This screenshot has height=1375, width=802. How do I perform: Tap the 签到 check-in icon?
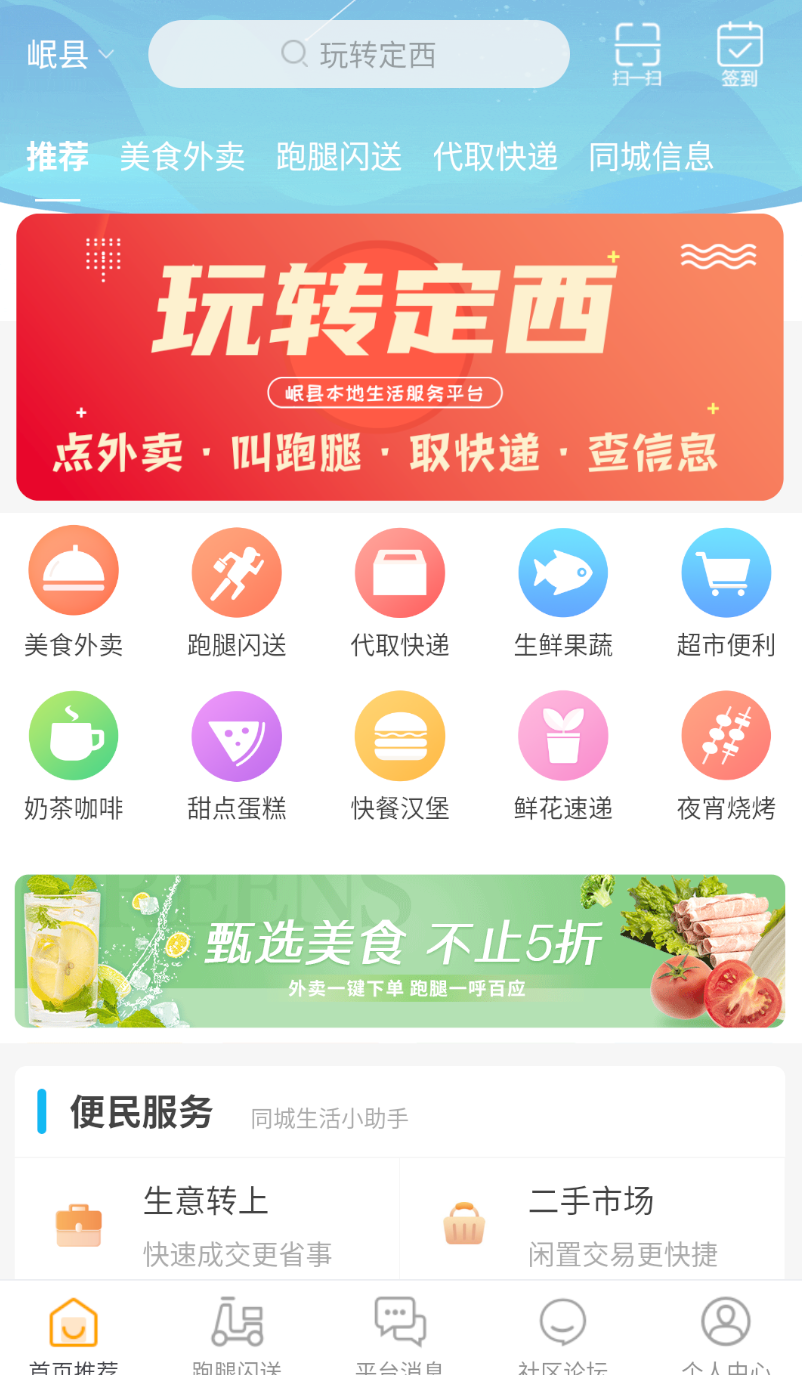[x=740, y=54]
